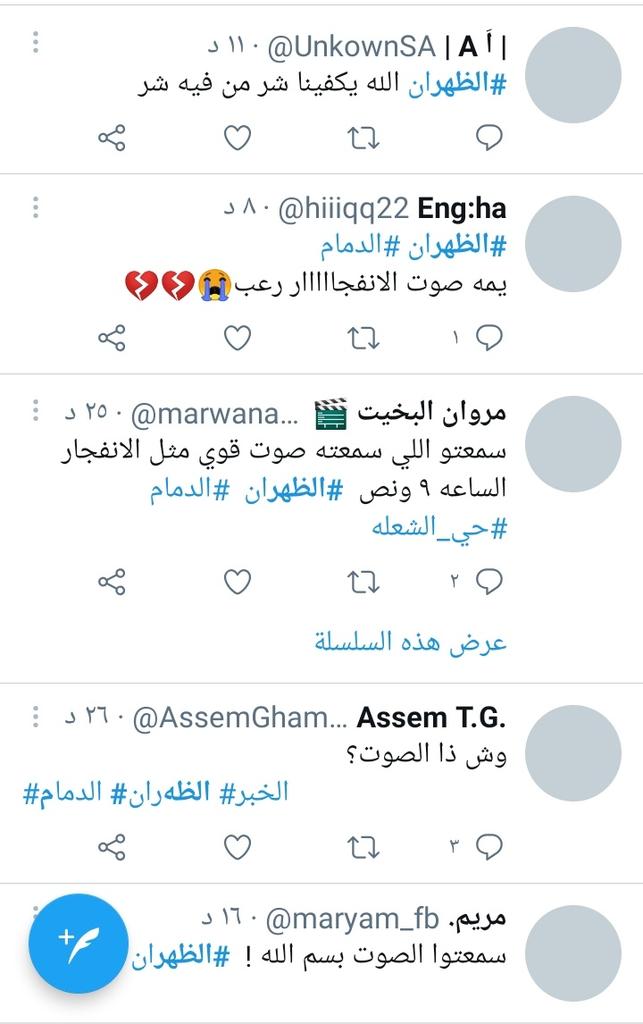
Task: Share the tweet by @hiiiqq22
Action: coord(112,338)
